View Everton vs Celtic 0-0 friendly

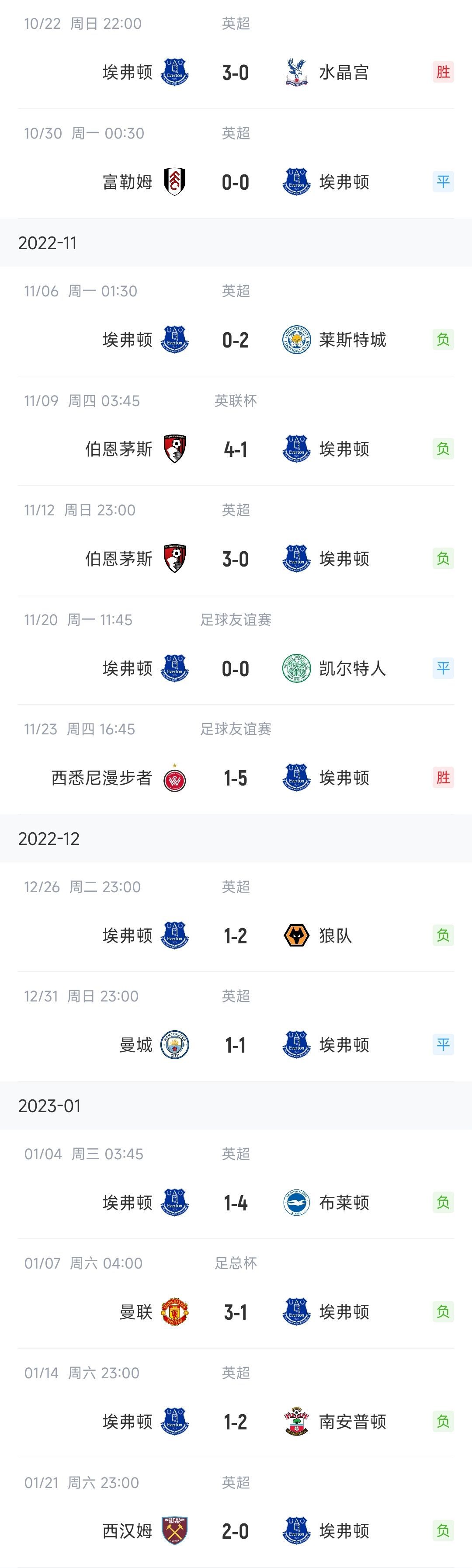tap(236, 669)
